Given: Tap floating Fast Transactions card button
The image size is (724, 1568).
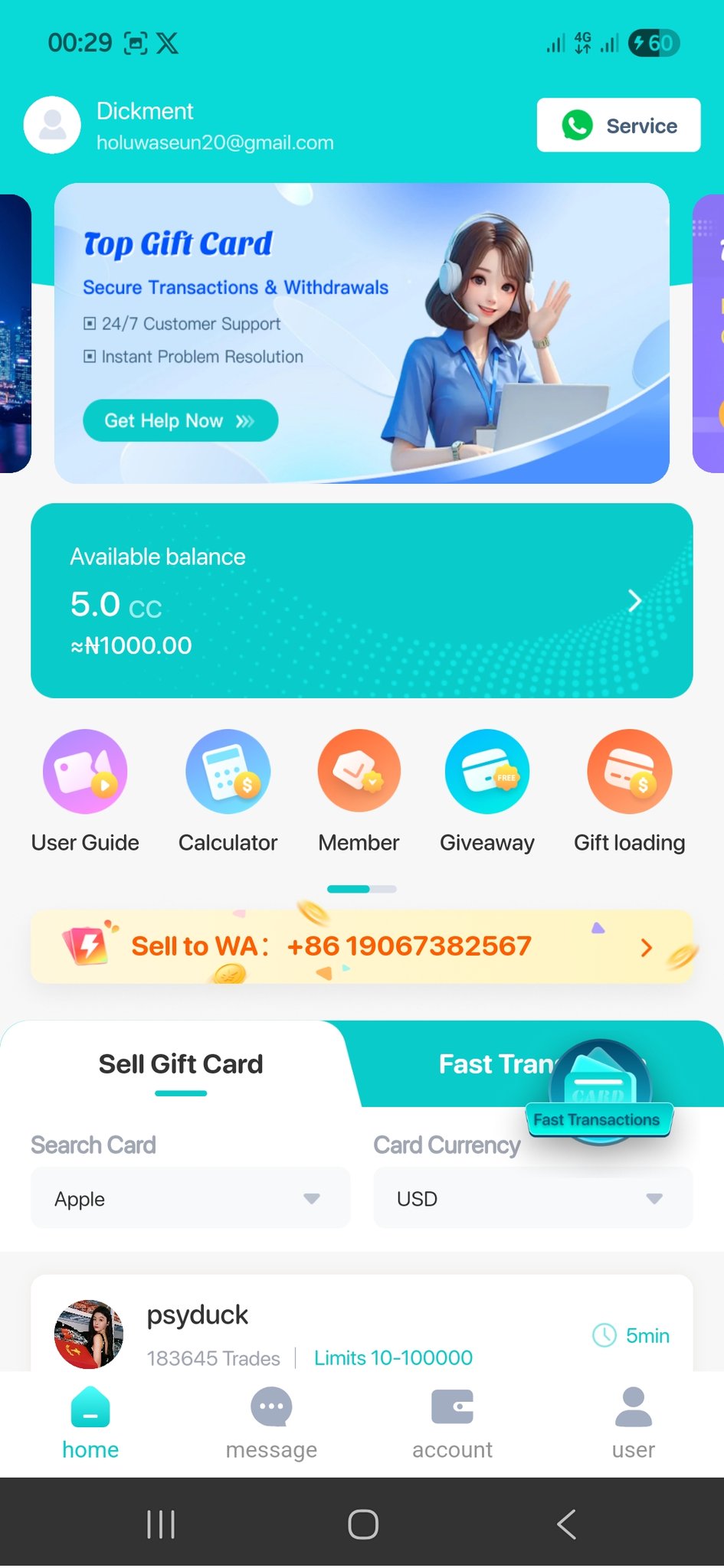Looking at the screenshot, I should 599,1093.
